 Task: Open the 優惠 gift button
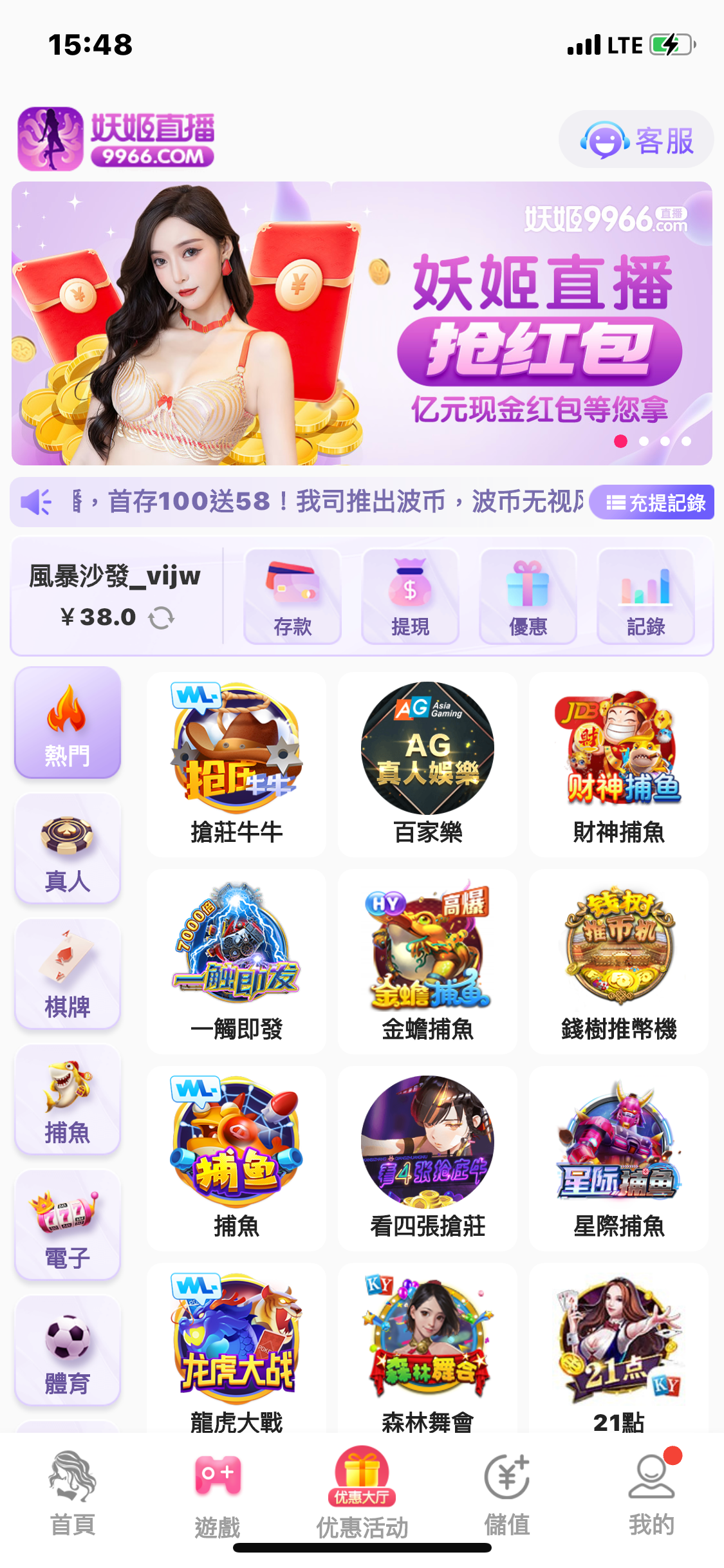(528, 596)
